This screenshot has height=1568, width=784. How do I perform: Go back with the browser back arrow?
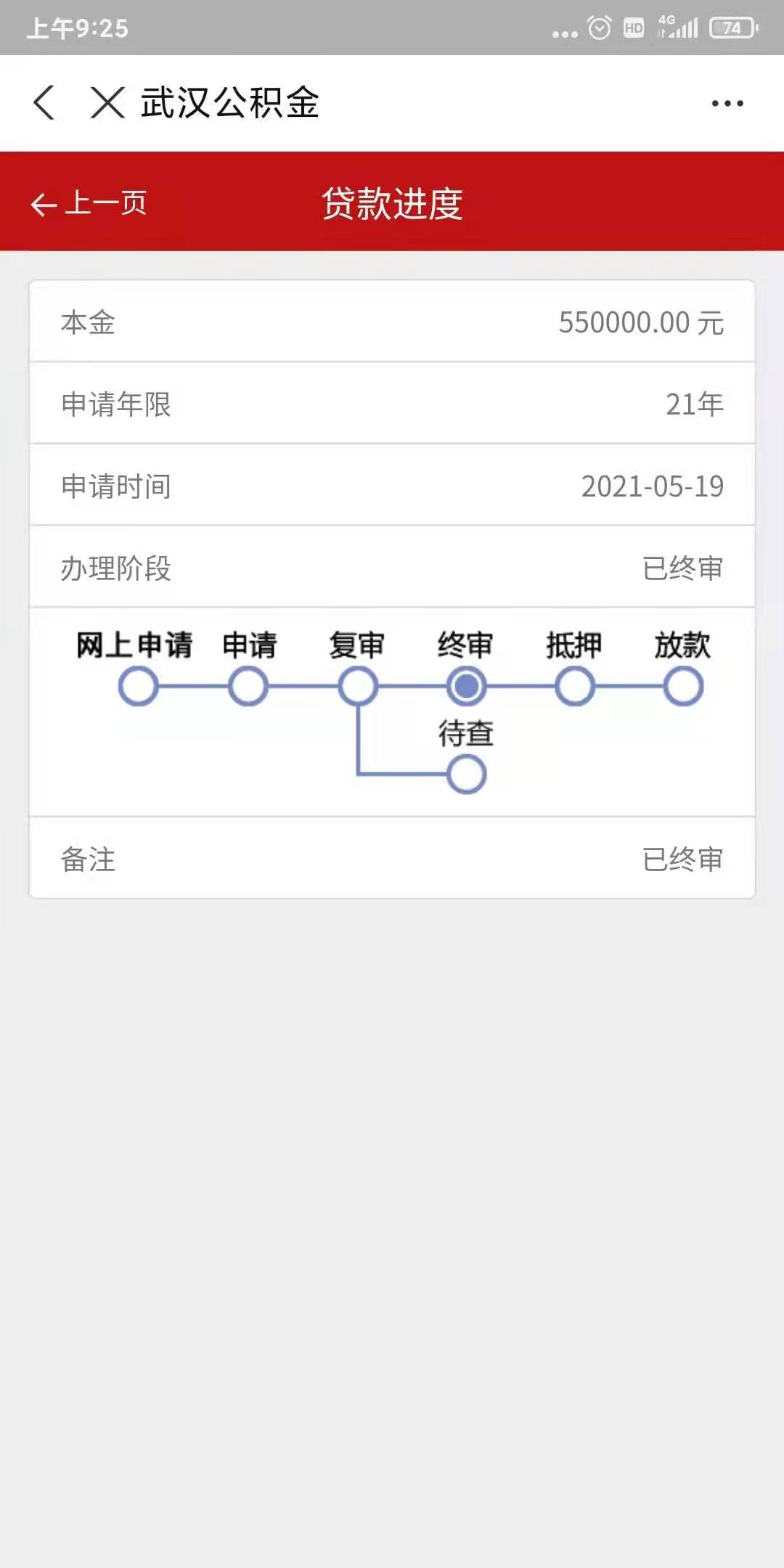click(x=44, y=102)
